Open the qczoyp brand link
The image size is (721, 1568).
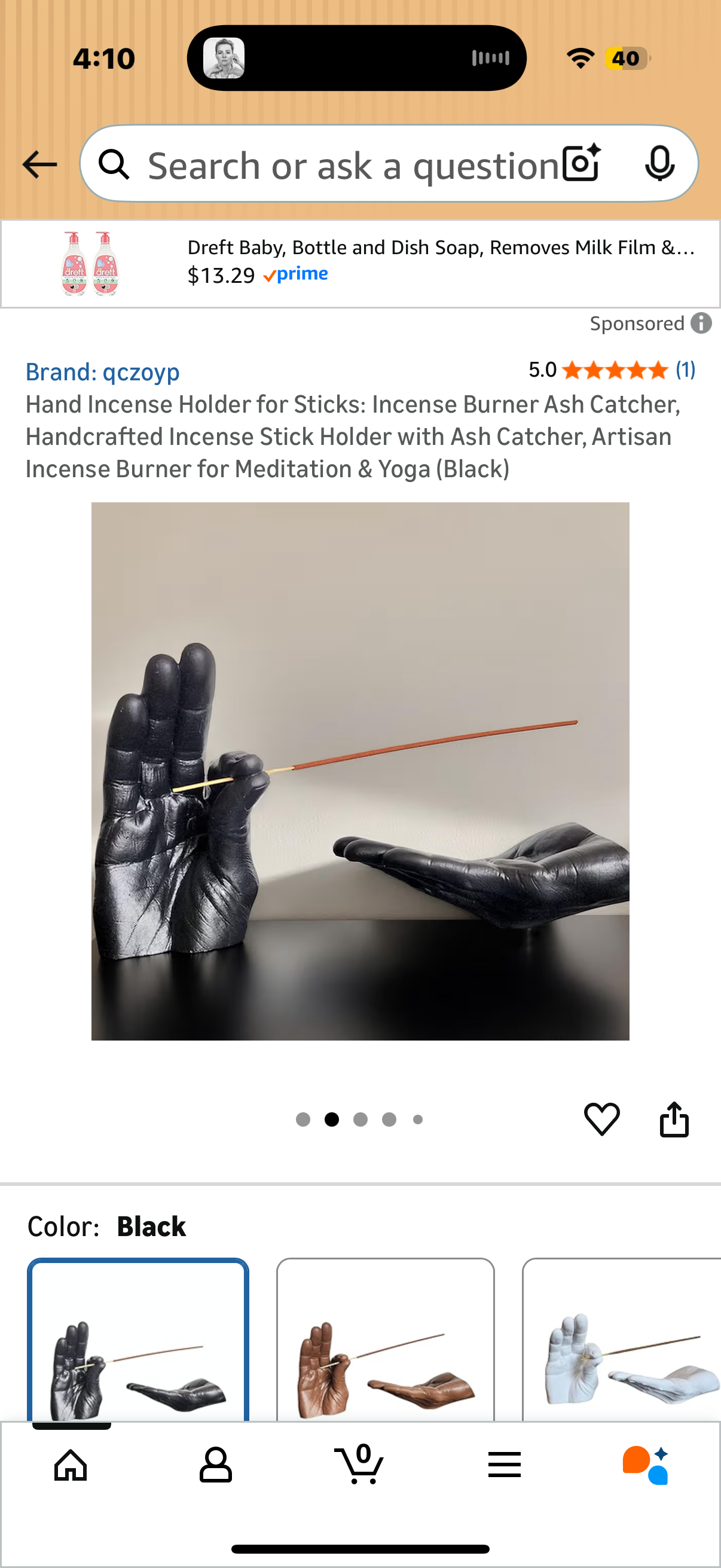point(102,372)
